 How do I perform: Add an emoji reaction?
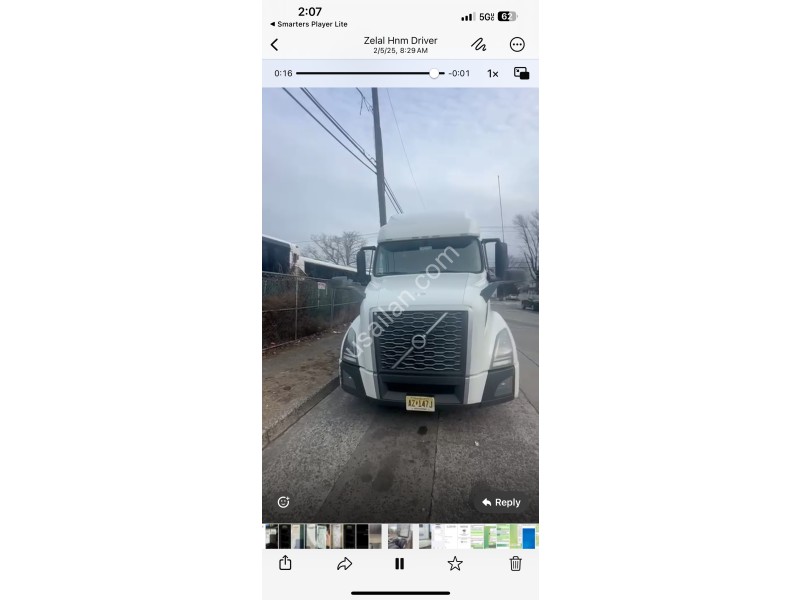click(x=284, y=502)
